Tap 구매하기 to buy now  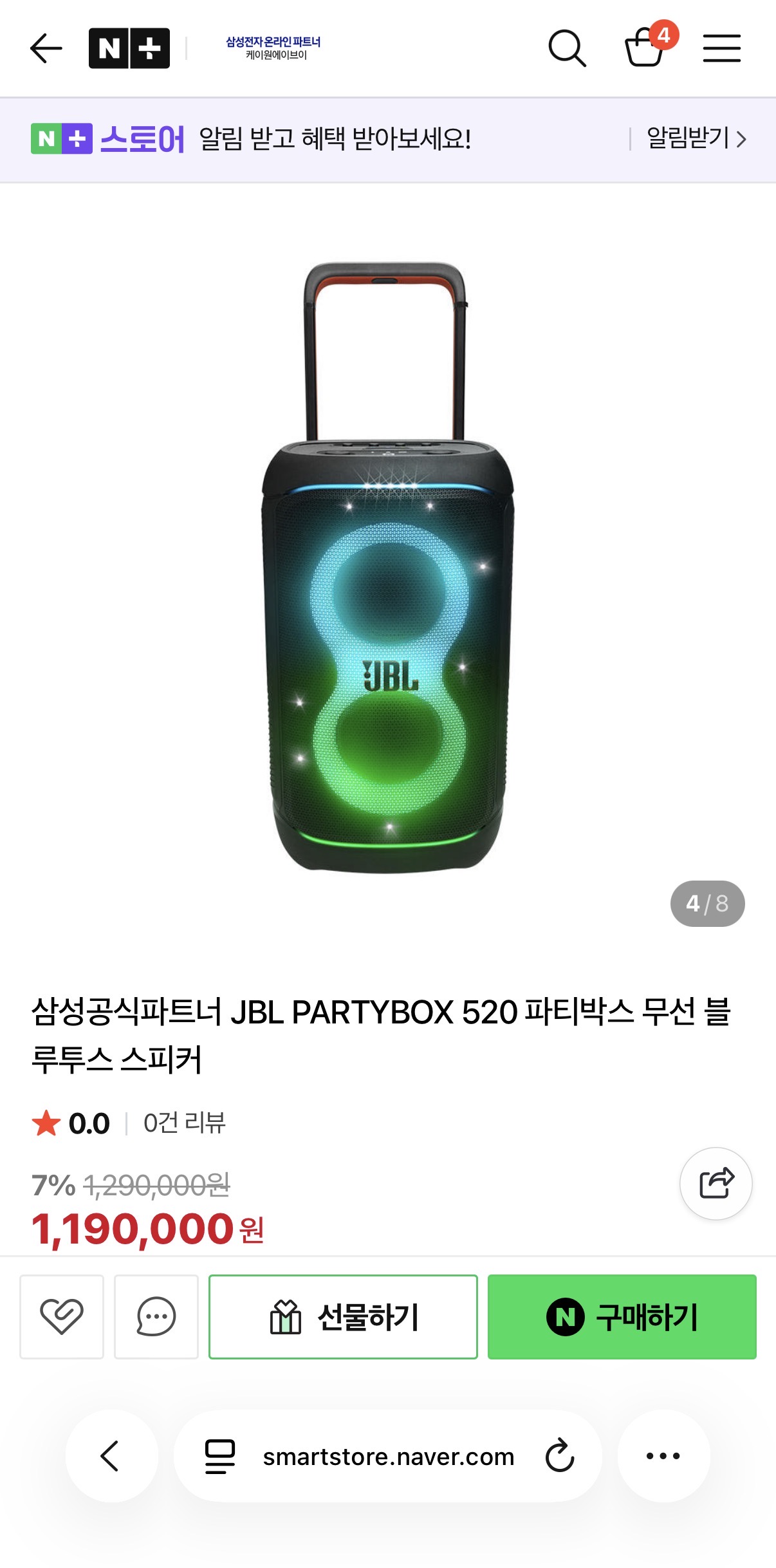622,1316
